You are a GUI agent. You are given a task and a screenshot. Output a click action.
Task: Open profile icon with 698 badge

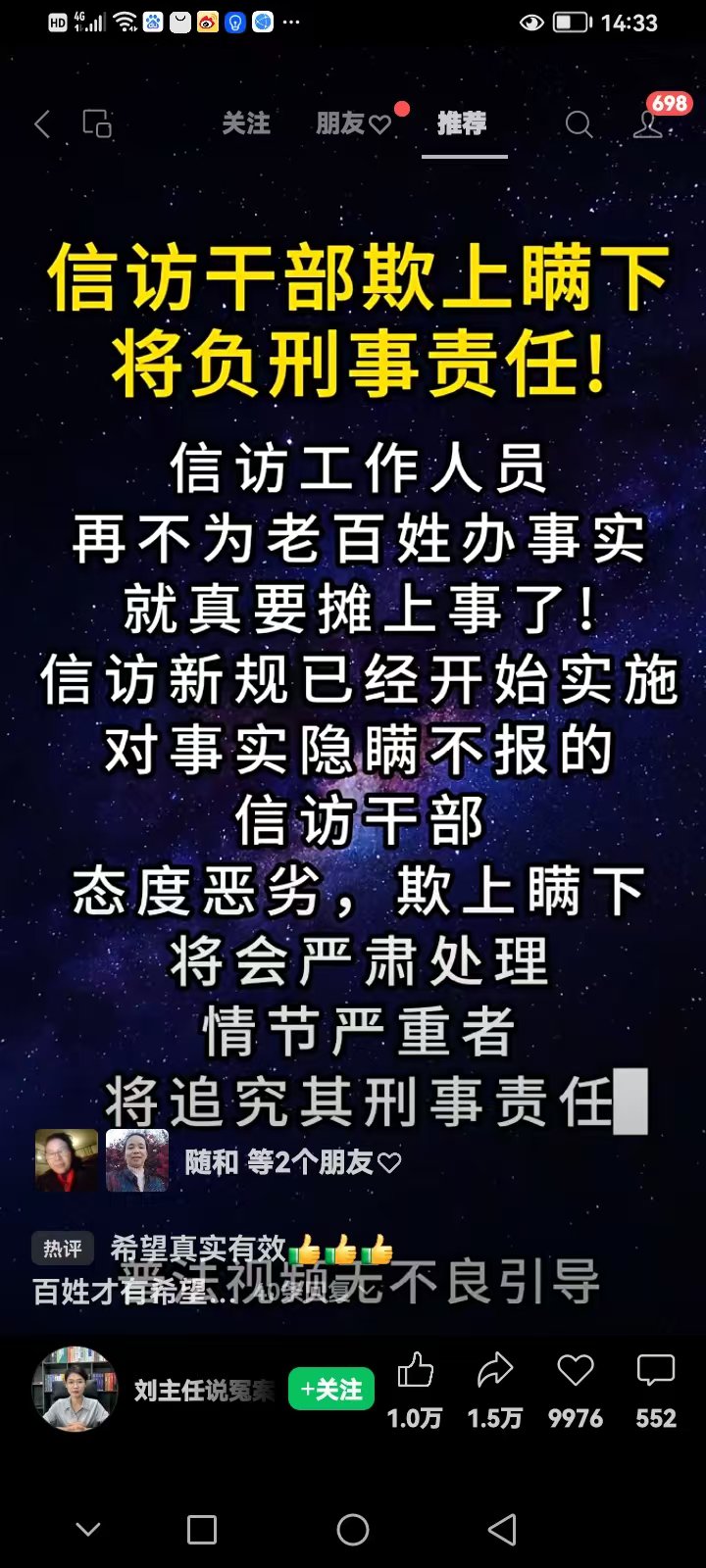click(647, 122)
